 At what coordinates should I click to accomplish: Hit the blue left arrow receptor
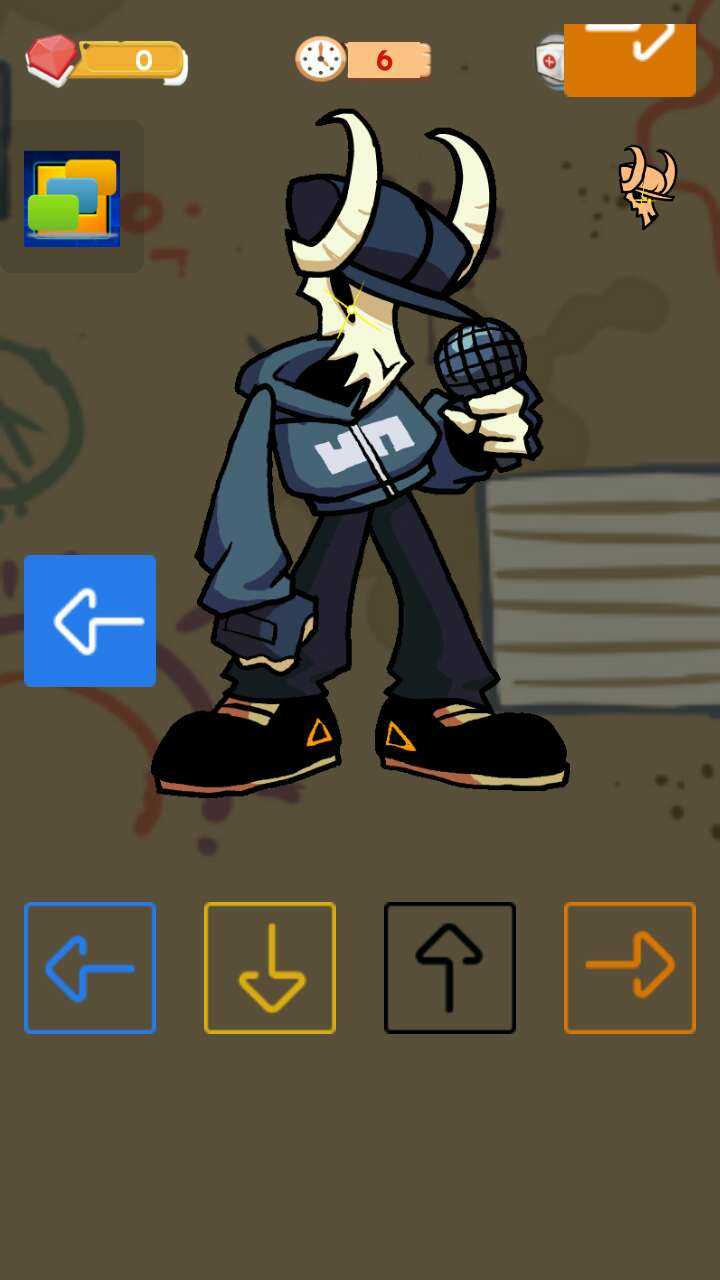pyautogui.click(x=90, y=968)
